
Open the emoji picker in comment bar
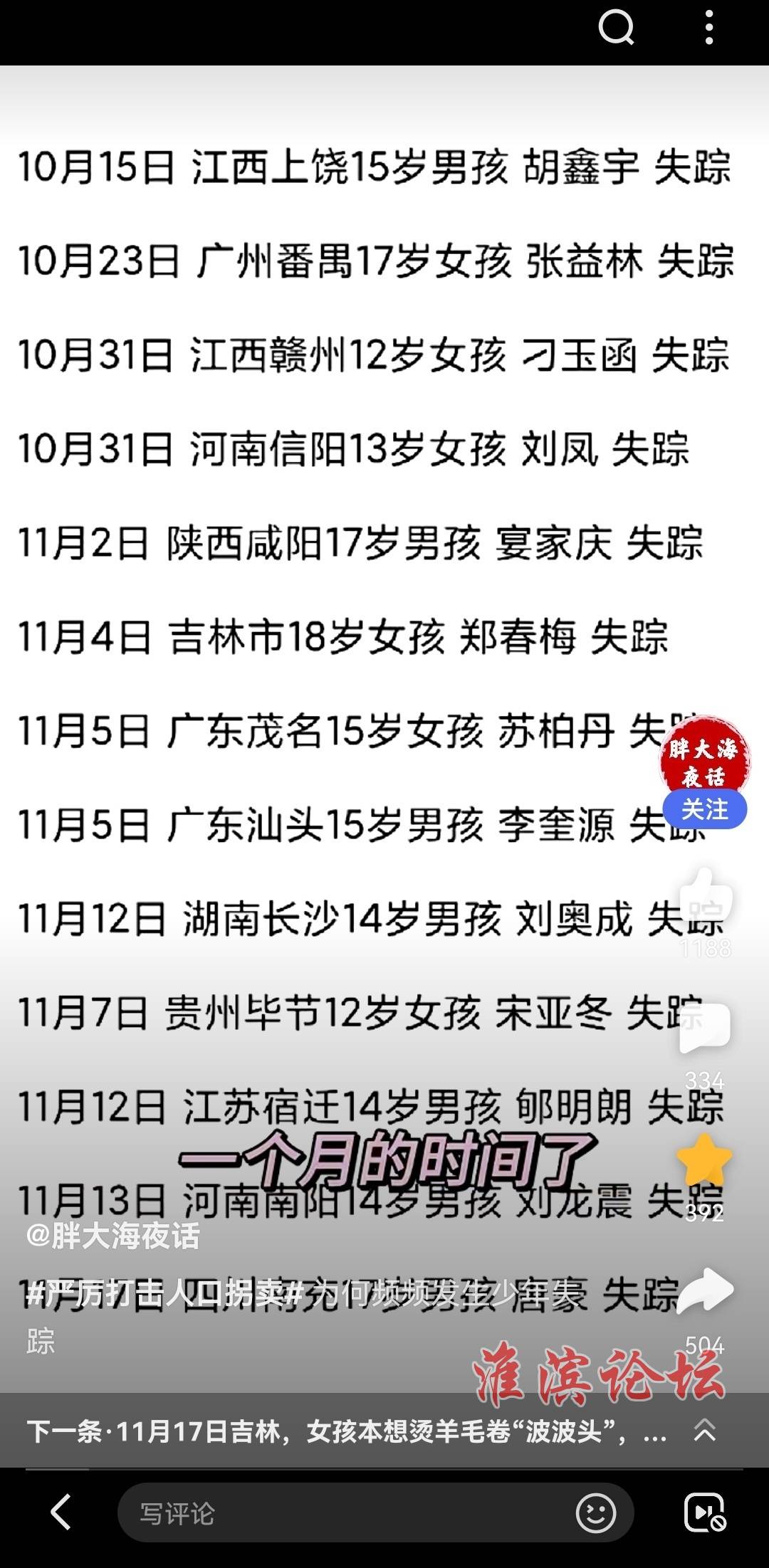(596, 1513)
